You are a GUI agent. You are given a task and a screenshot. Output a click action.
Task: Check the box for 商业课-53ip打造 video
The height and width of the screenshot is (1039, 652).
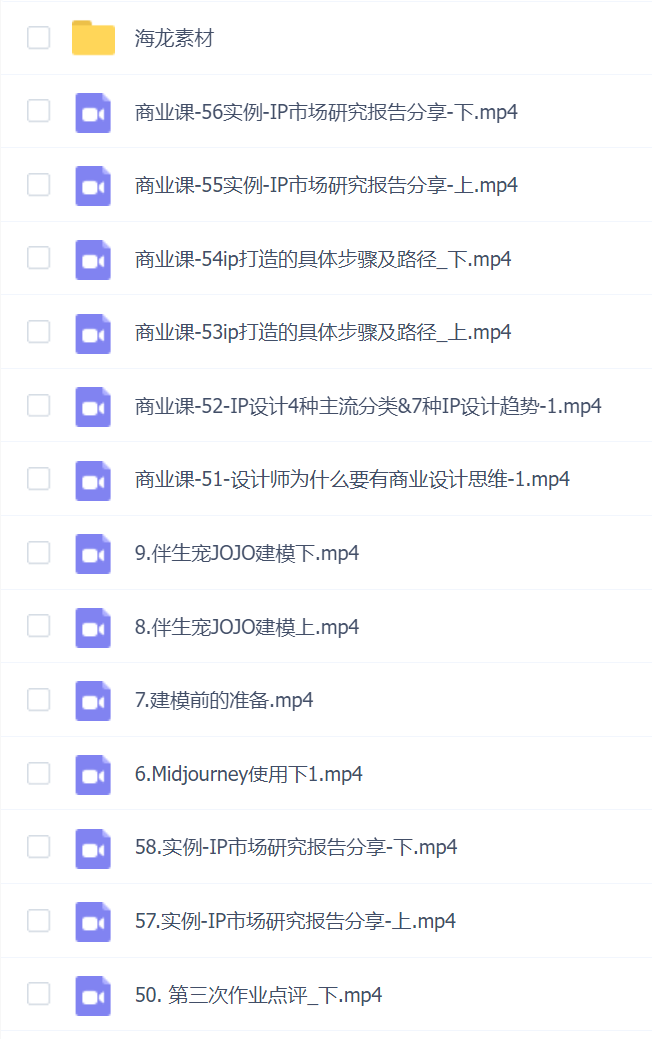(x=38, y=332)
